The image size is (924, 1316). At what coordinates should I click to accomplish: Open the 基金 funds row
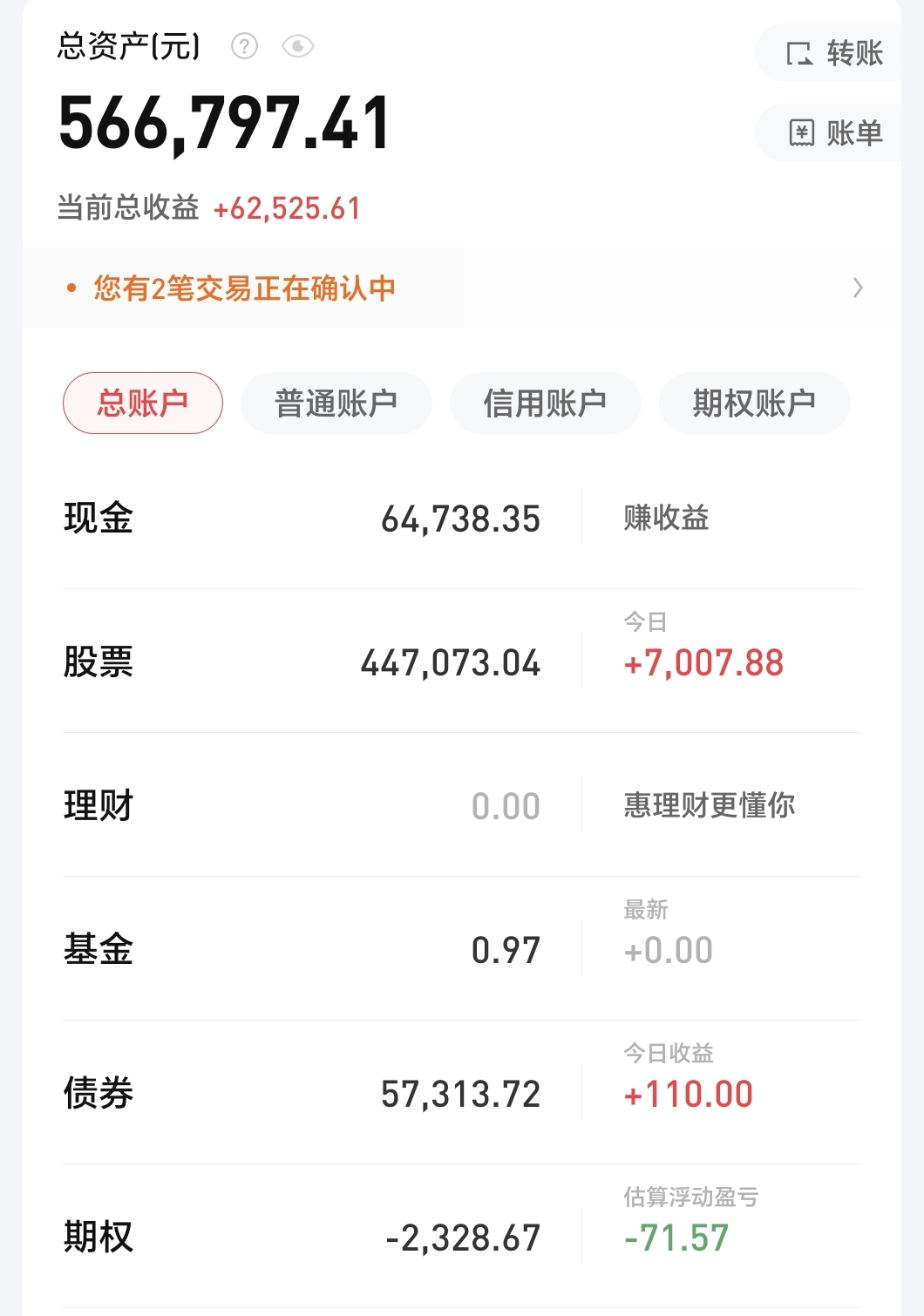click(x=301, y=950)
